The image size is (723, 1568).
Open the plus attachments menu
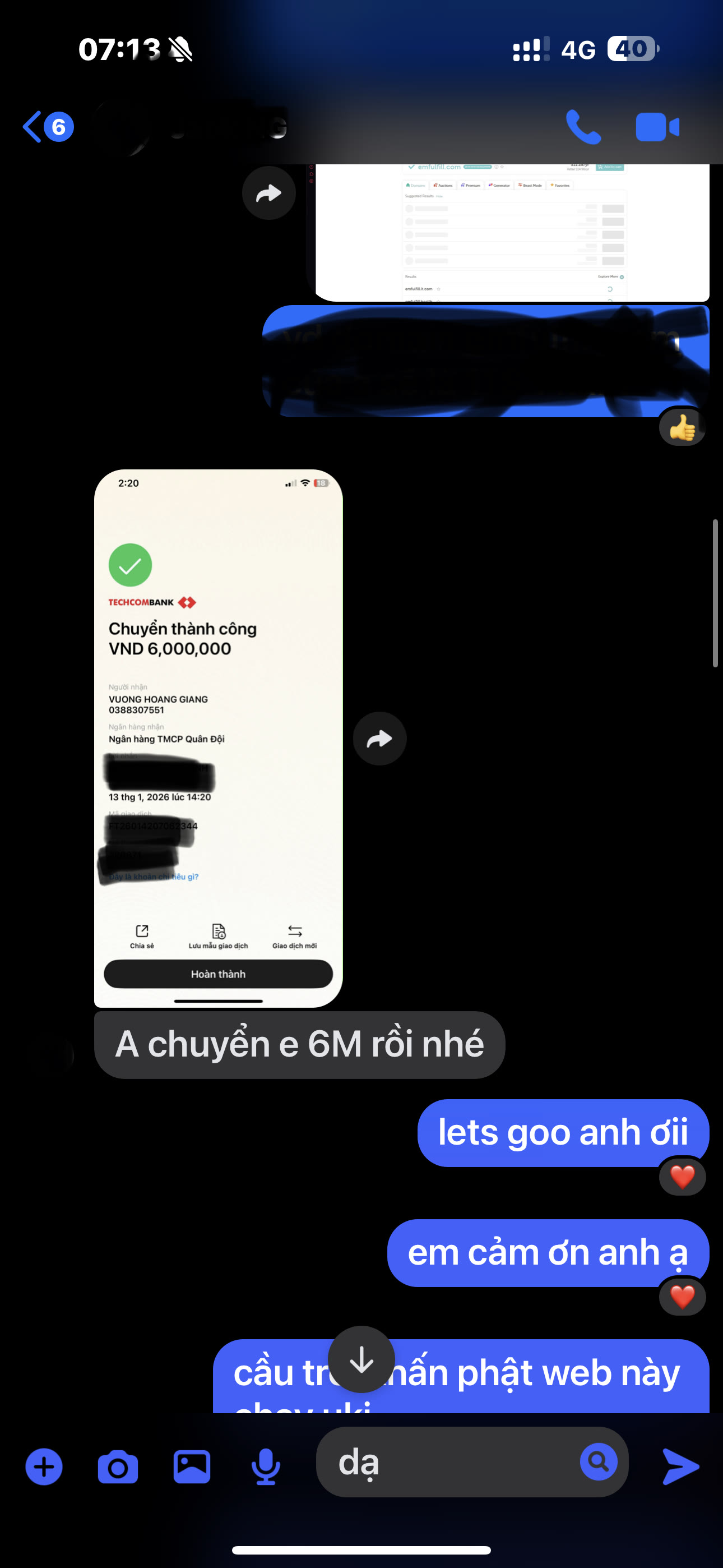44,1467
